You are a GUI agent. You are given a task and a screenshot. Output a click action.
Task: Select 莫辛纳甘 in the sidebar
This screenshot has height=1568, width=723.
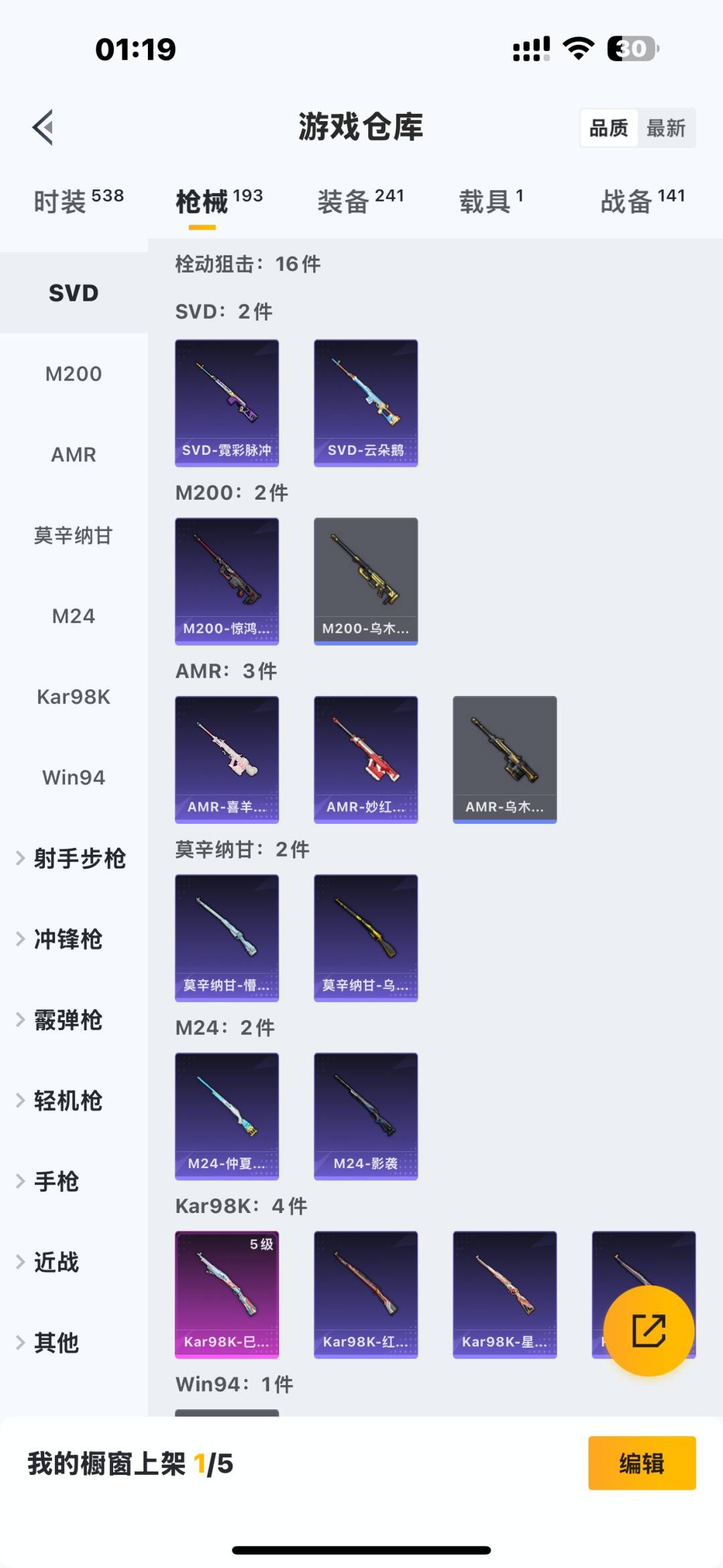coord(74,535)
